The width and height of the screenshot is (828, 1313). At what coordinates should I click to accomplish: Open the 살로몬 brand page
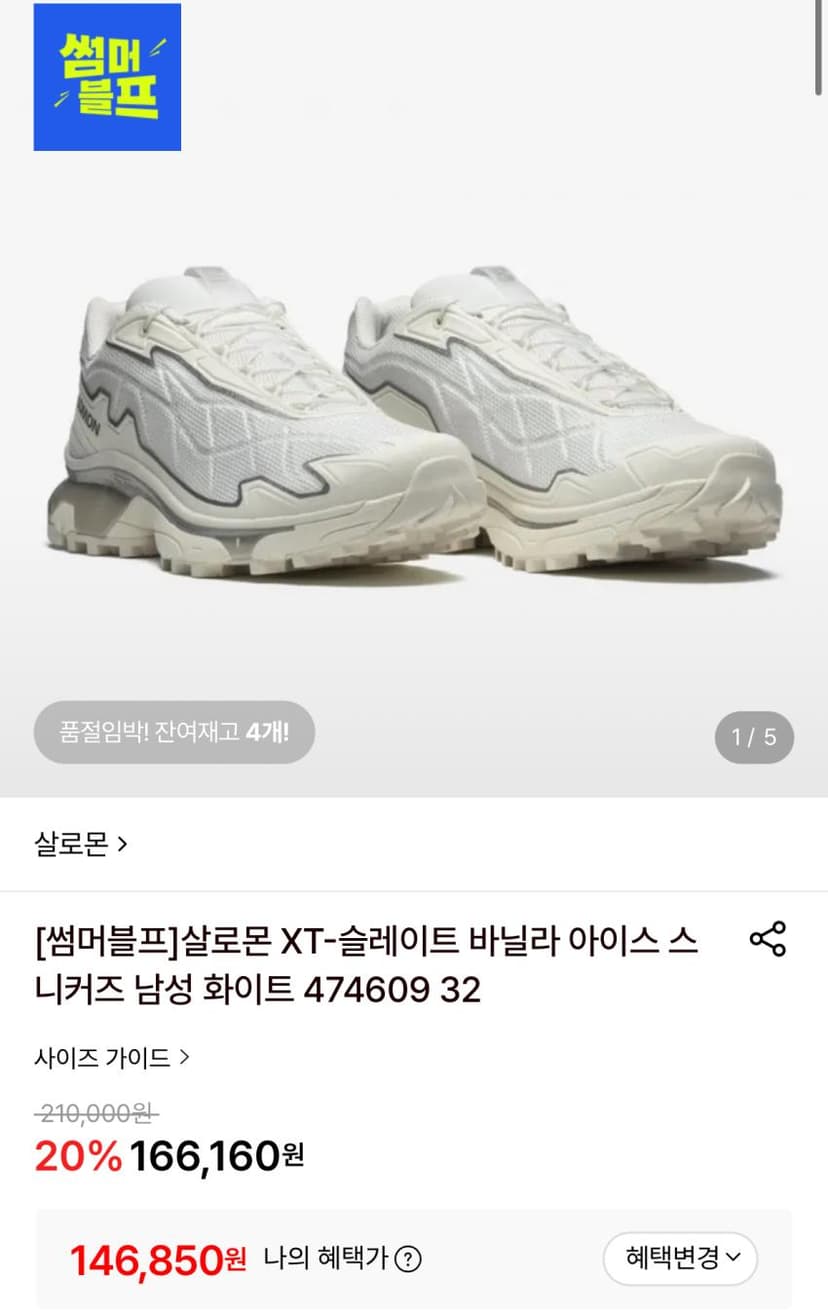(81, 844)
